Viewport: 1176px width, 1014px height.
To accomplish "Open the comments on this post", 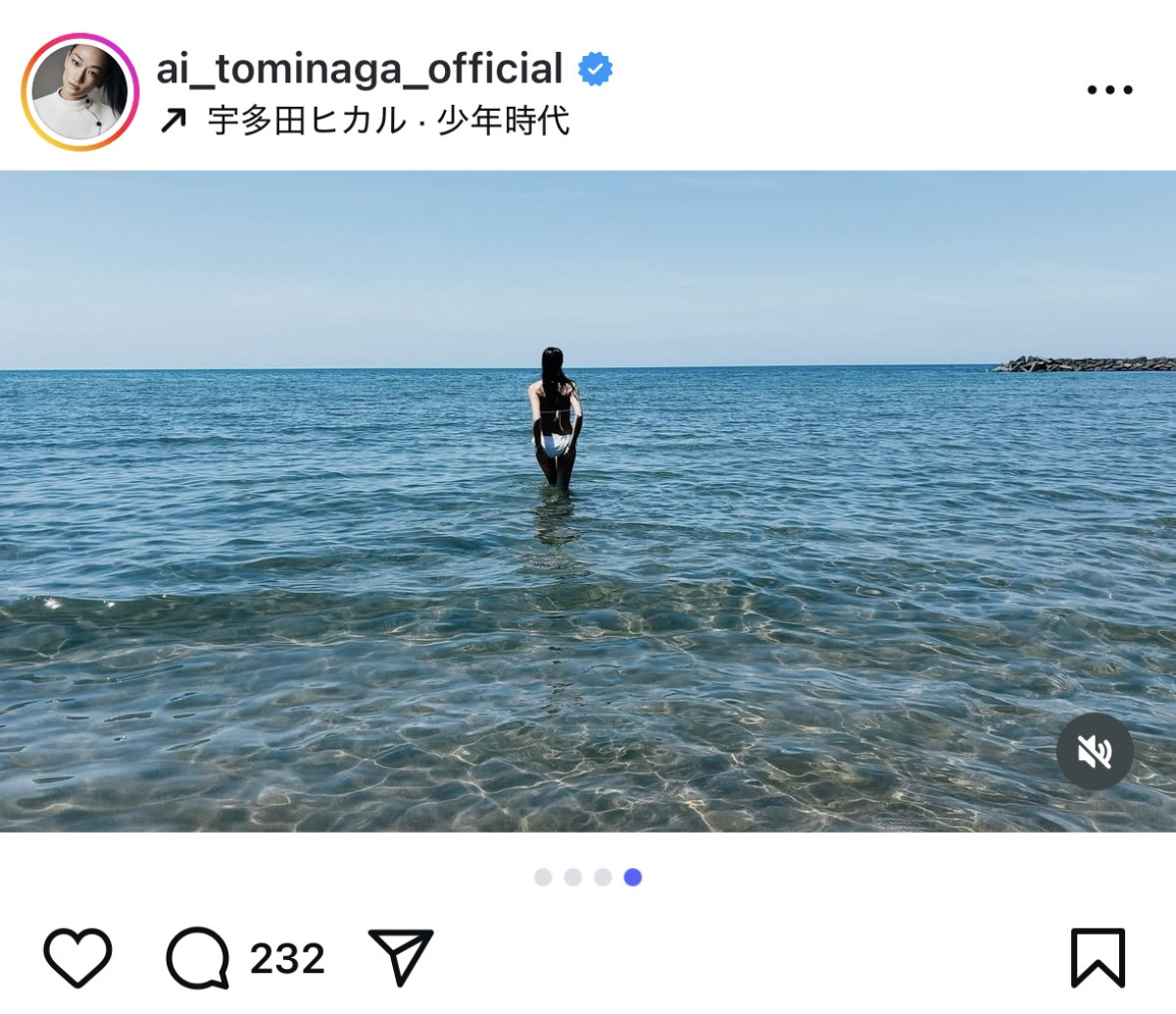I will click(x=198, y=957).
